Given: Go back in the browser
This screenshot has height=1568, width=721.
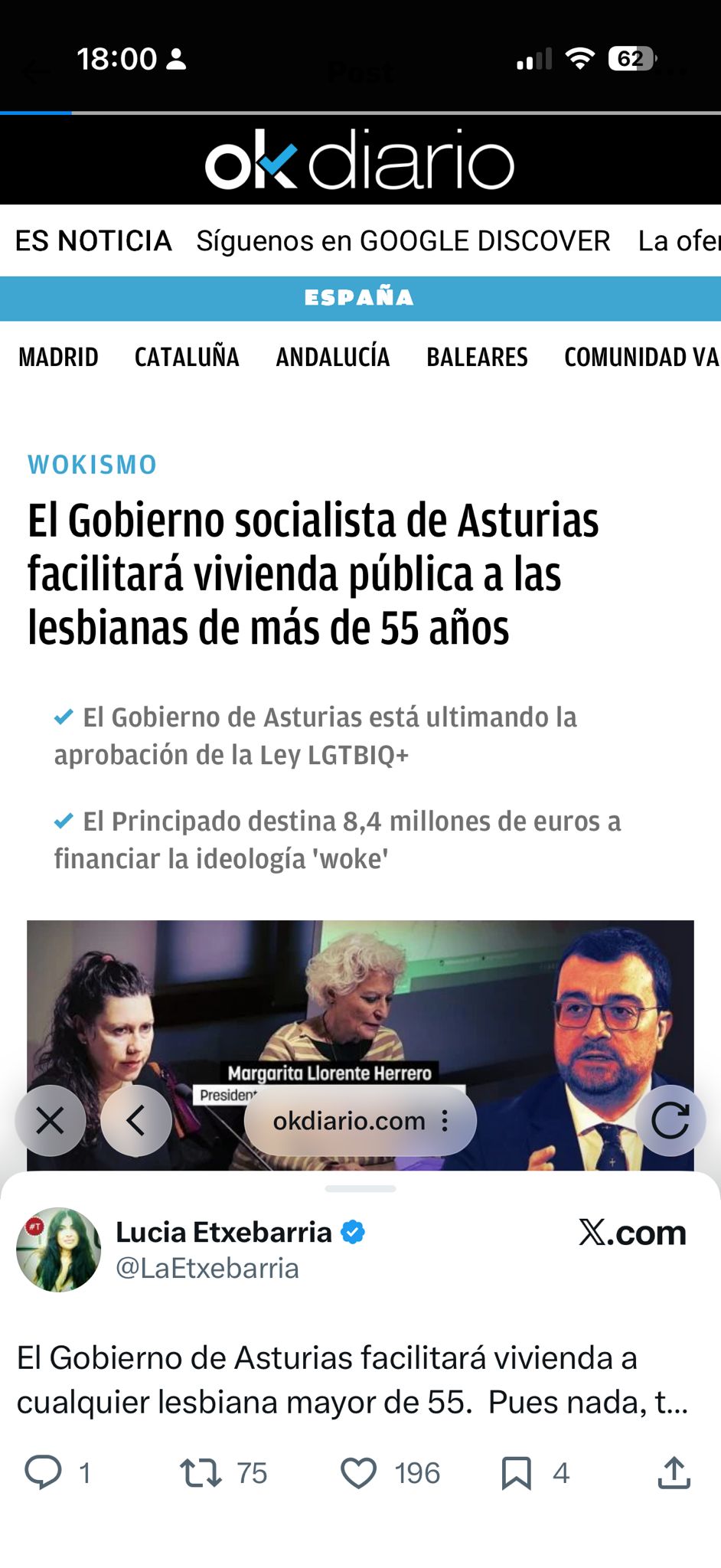Looking at the screenshot, I should tap(136, 1121).
